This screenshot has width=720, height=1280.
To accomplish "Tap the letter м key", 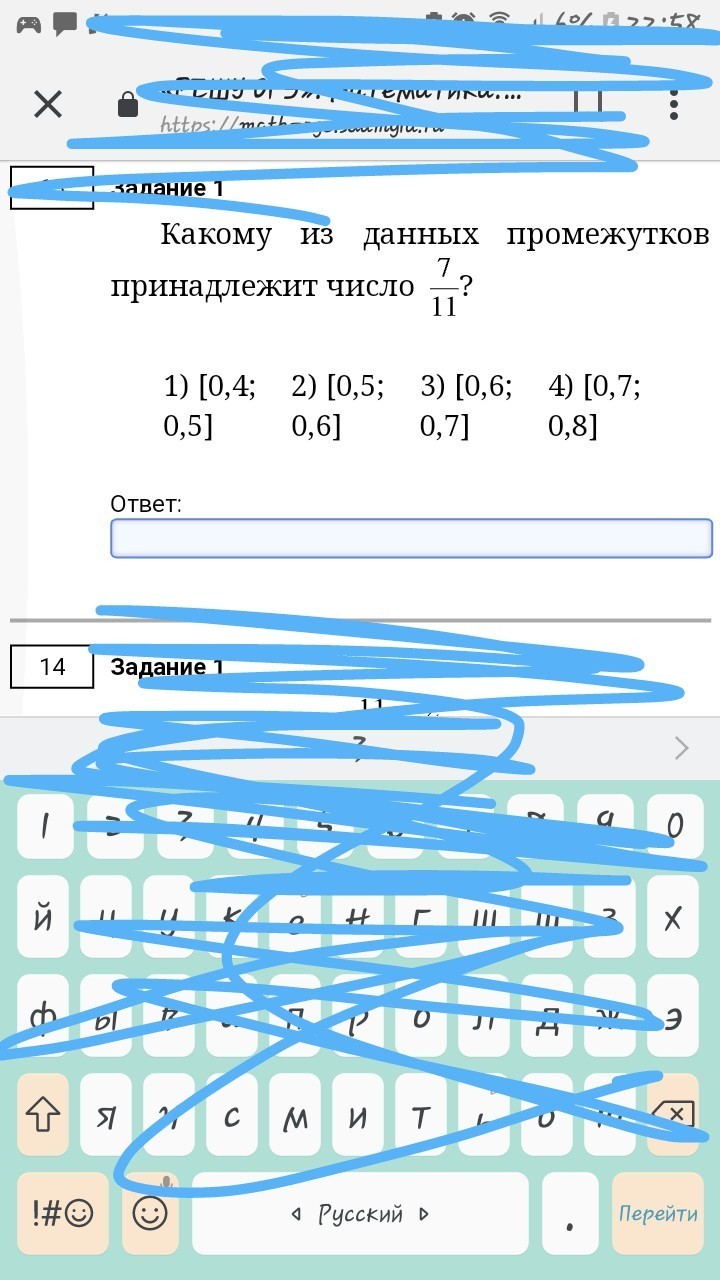I will coord(295,1116).
